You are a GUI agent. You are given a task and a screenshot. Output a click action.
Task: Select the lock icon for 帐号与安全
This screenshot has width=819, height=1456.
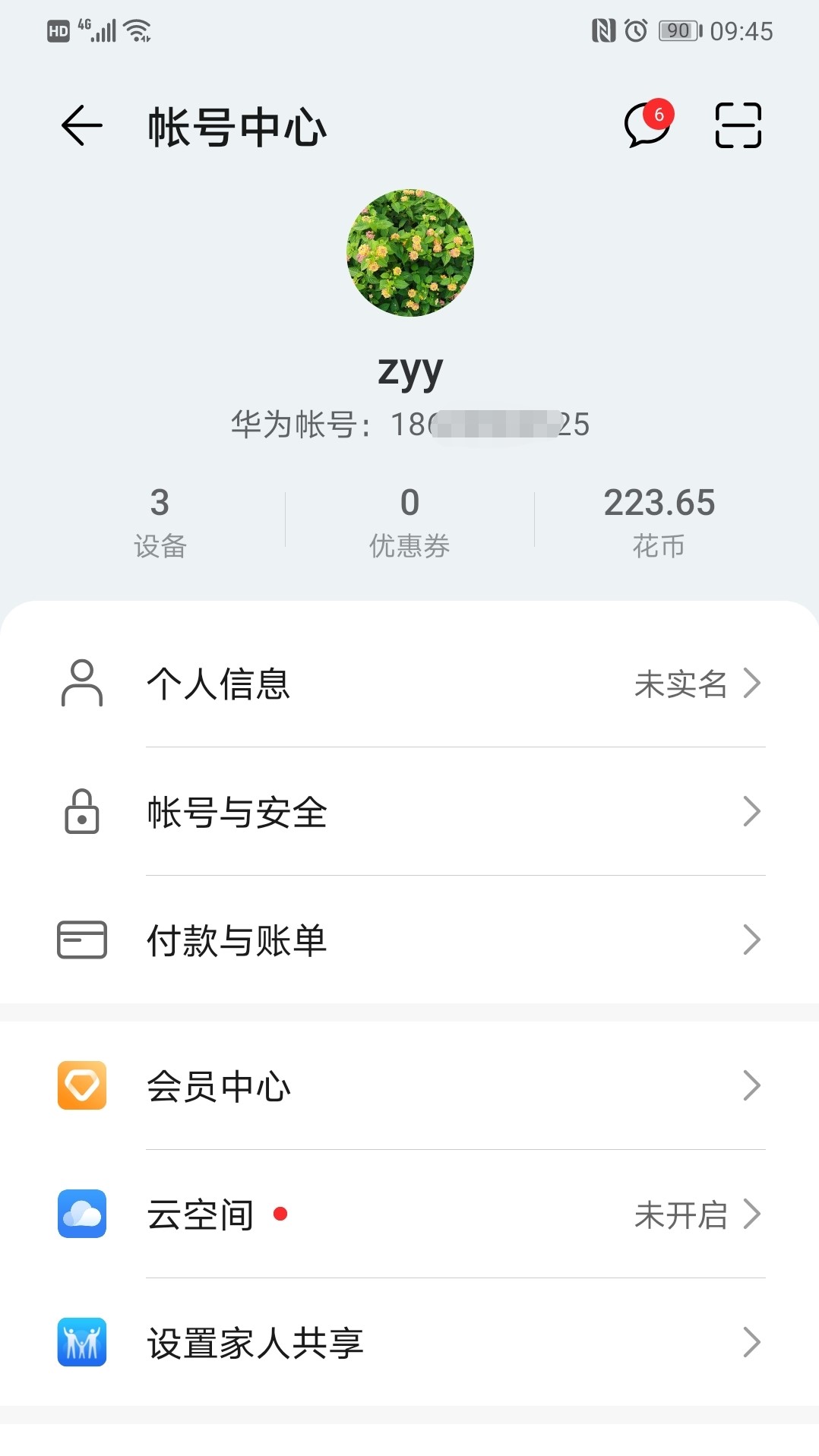coord(81,813)
